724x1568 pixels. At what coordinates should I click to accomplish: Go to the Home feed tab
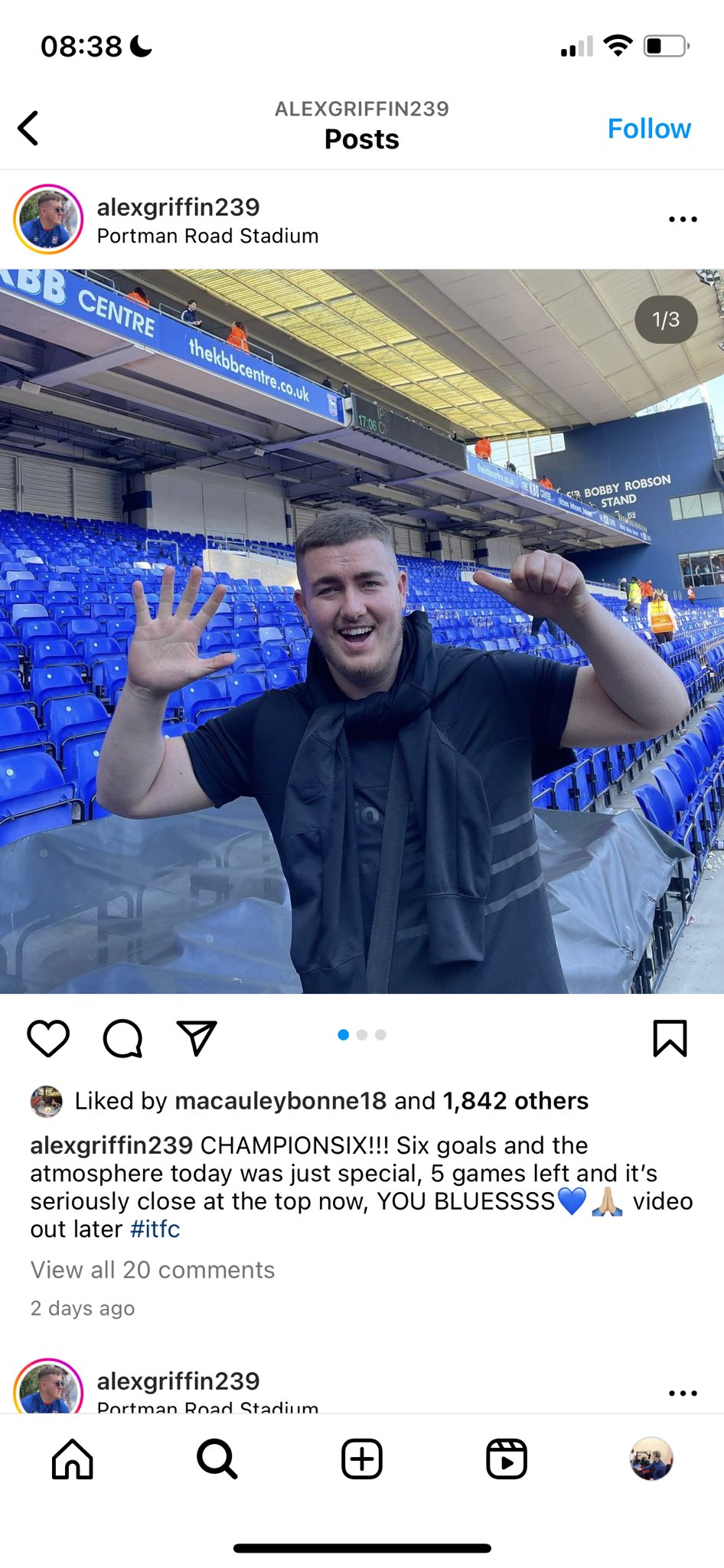click(x=73, y=1459)
